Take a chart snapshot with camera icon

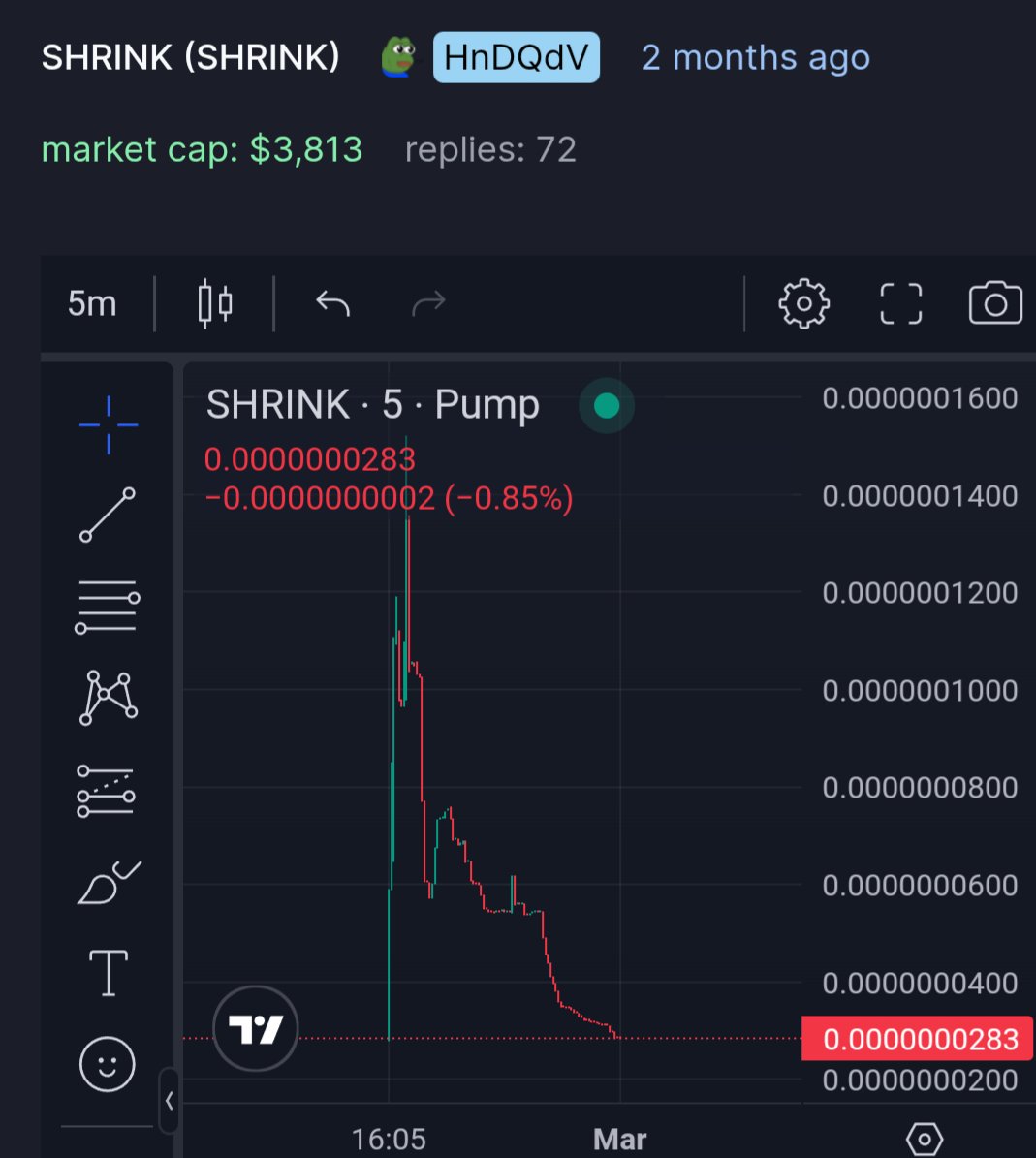(995, 302)
